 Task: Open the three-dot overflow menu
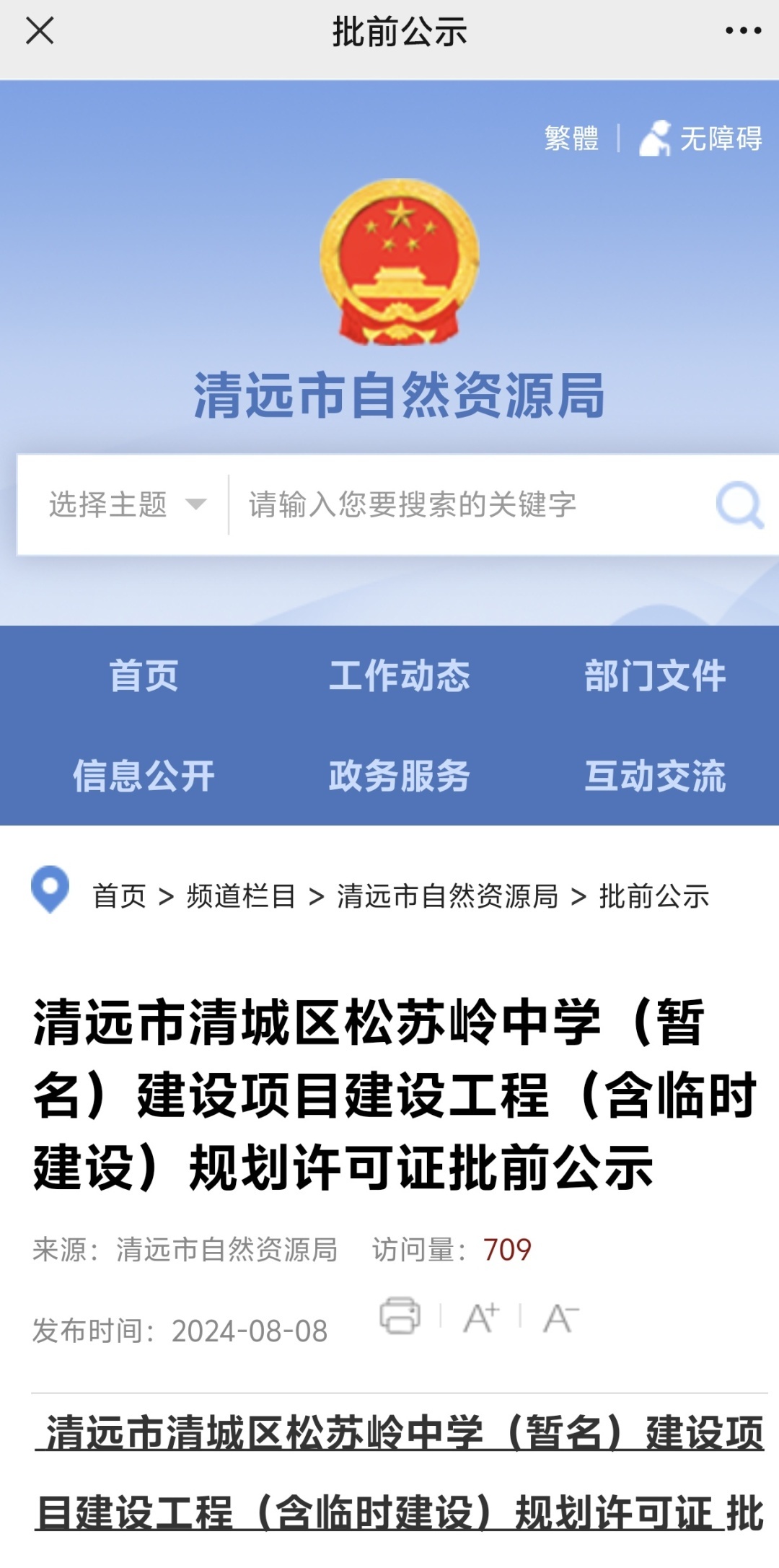point(743,31)
